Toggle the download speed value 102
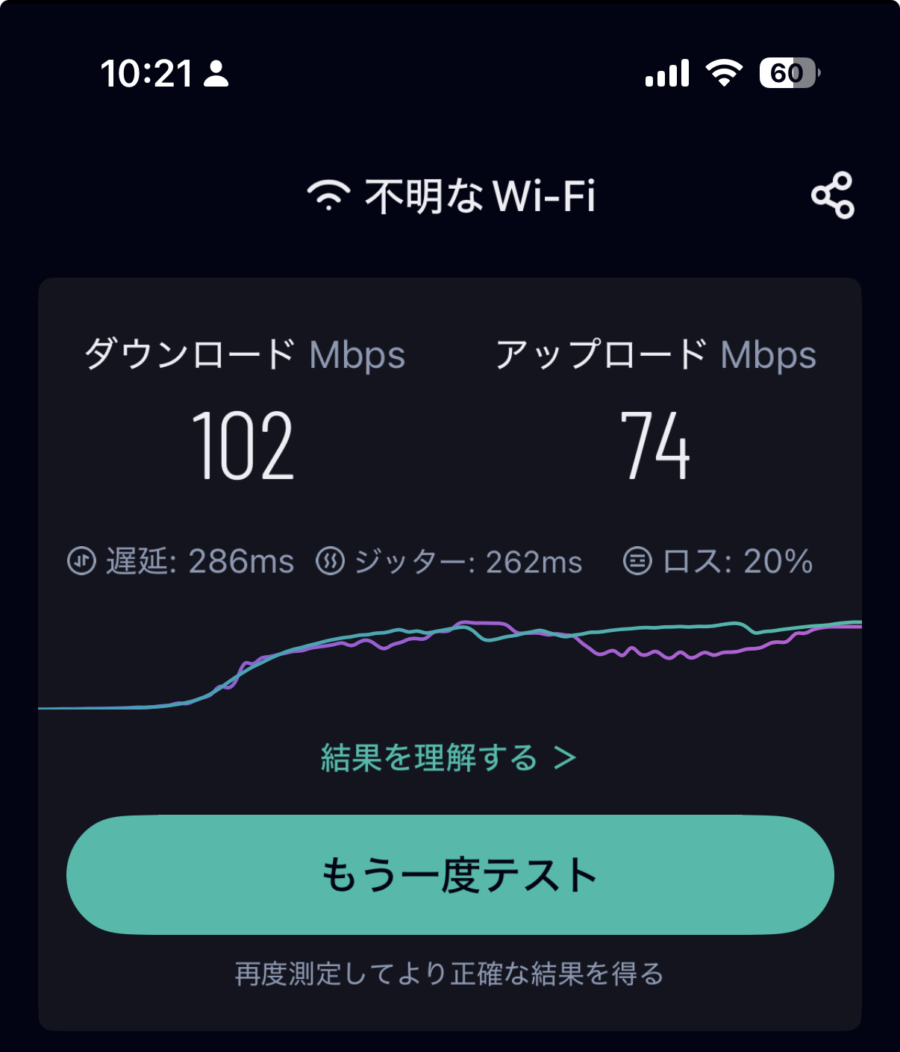The height and width of the screenshot is (1052, 900). [243, 448]
